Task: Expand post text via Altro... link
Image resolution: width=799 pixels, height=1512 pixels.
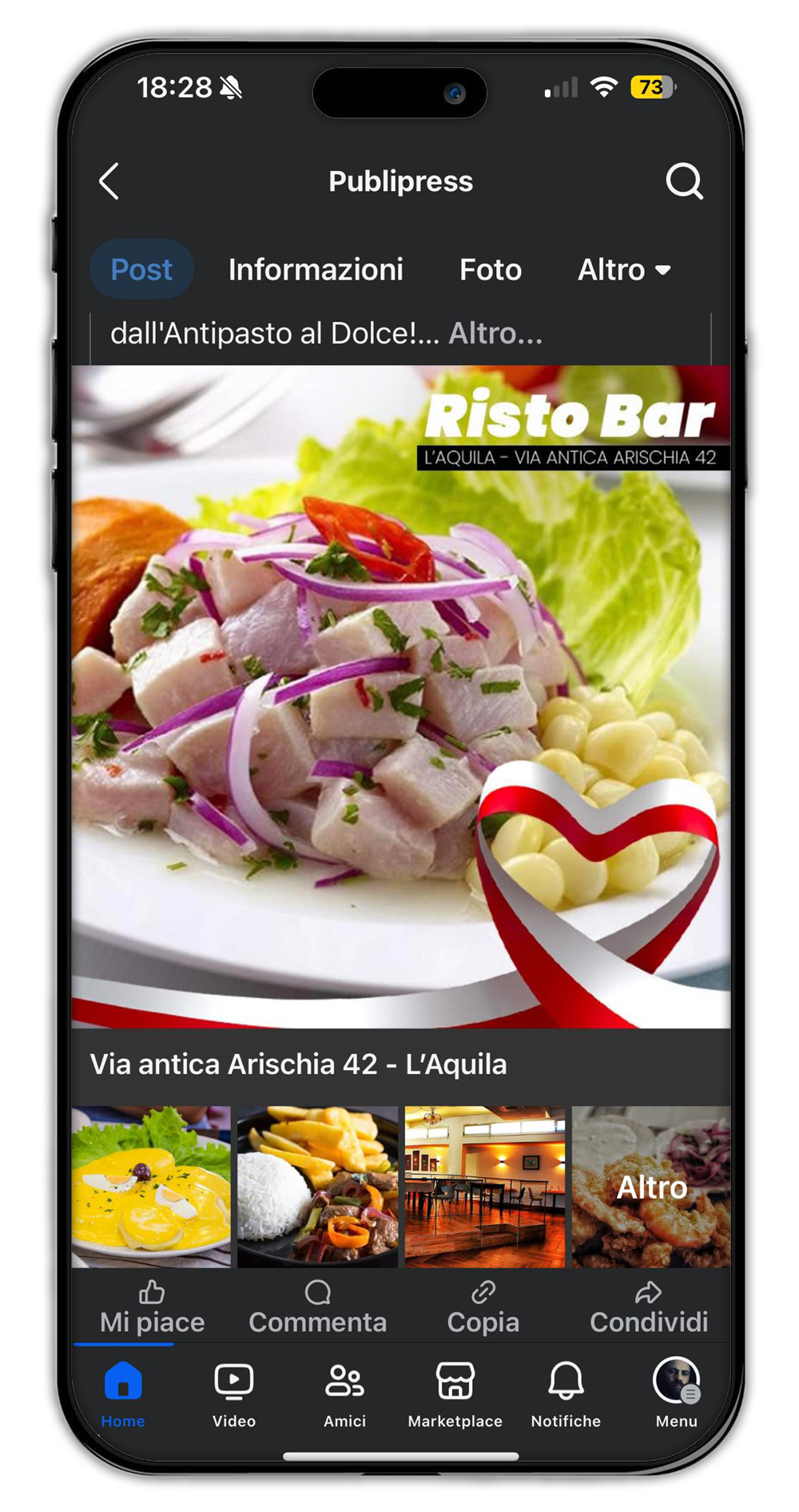Action: 495,333
